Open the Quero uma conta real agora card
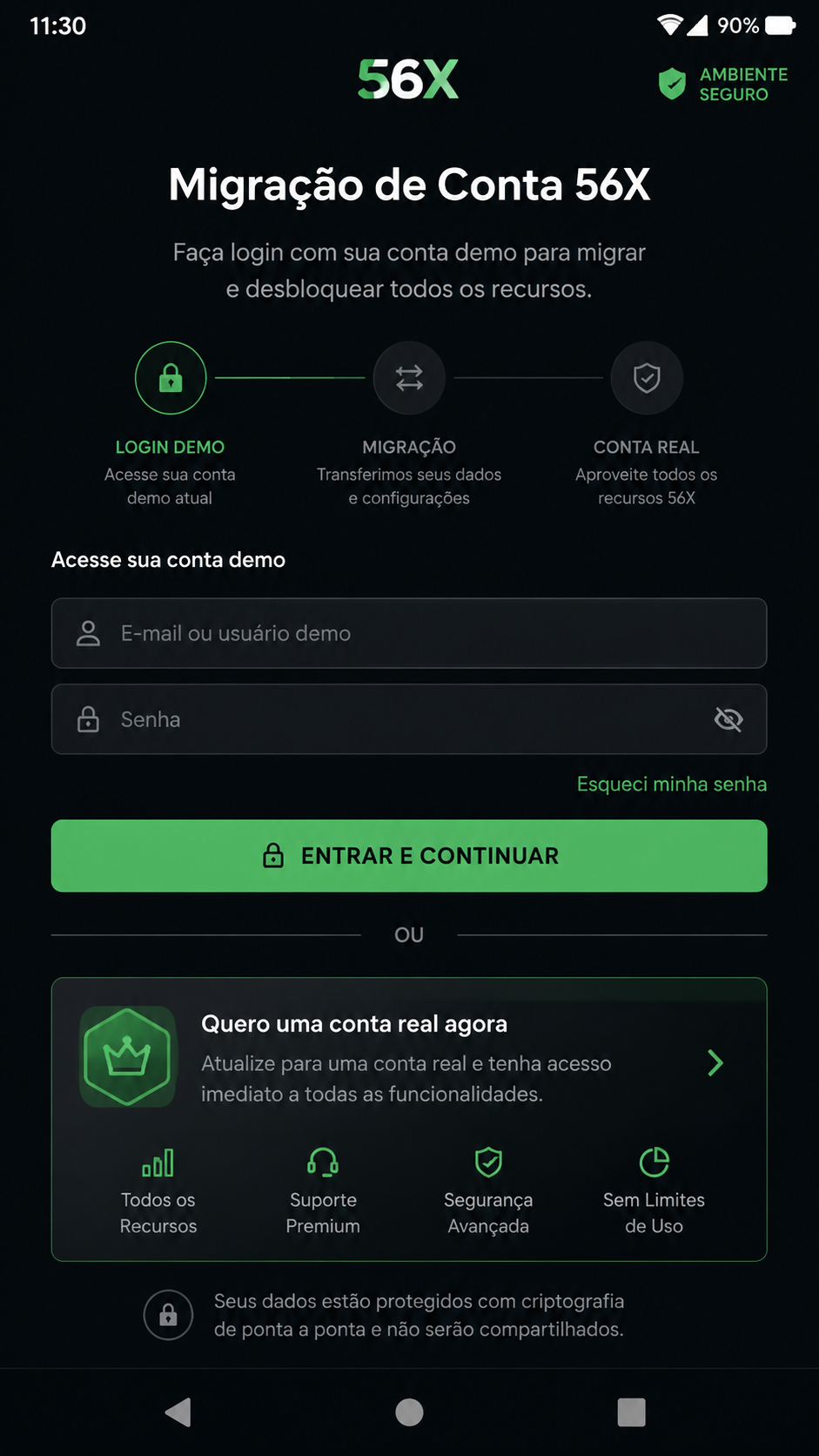 click(x=409, y=1119)
